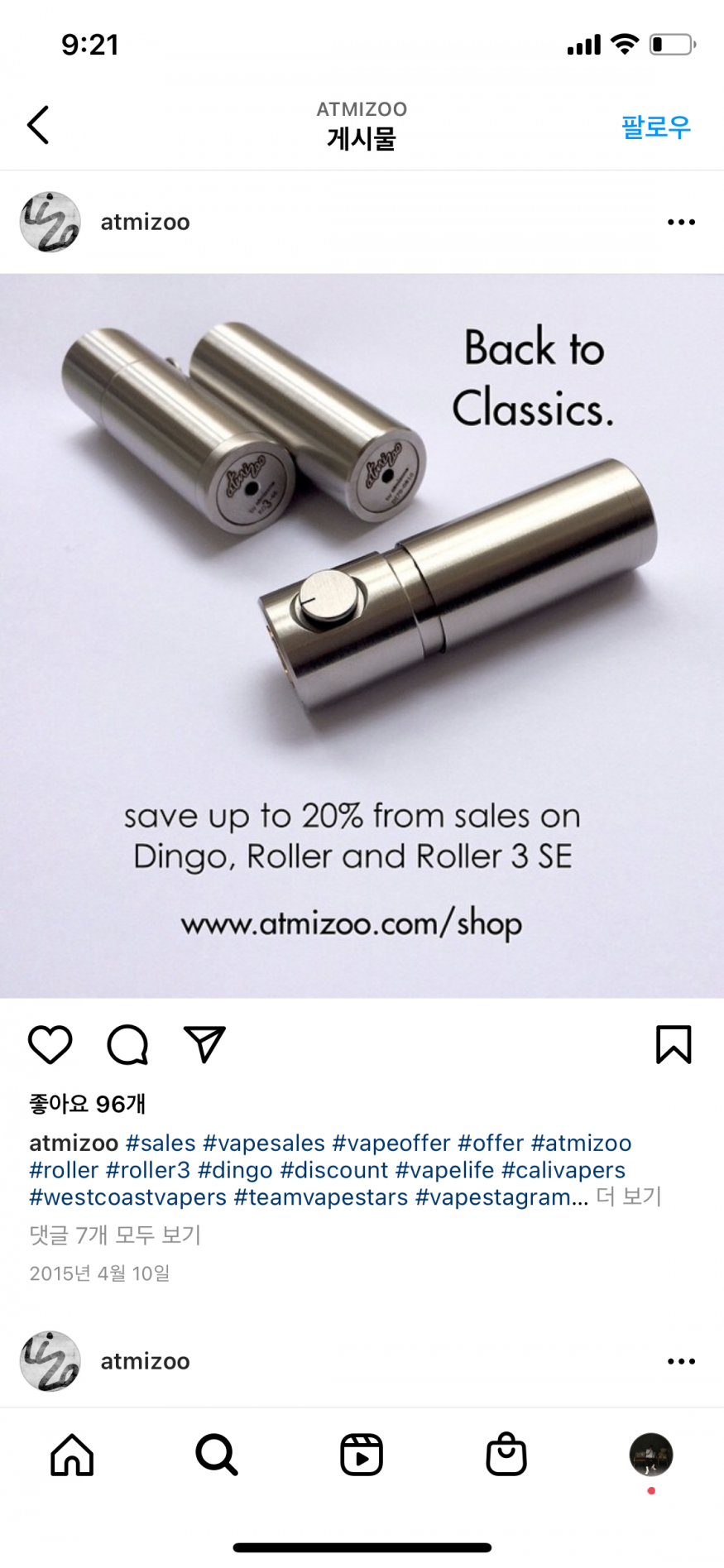This screenshot has height=1568, width=724.
Task: Go back using the top-left arrow
Action: point(38,126)
